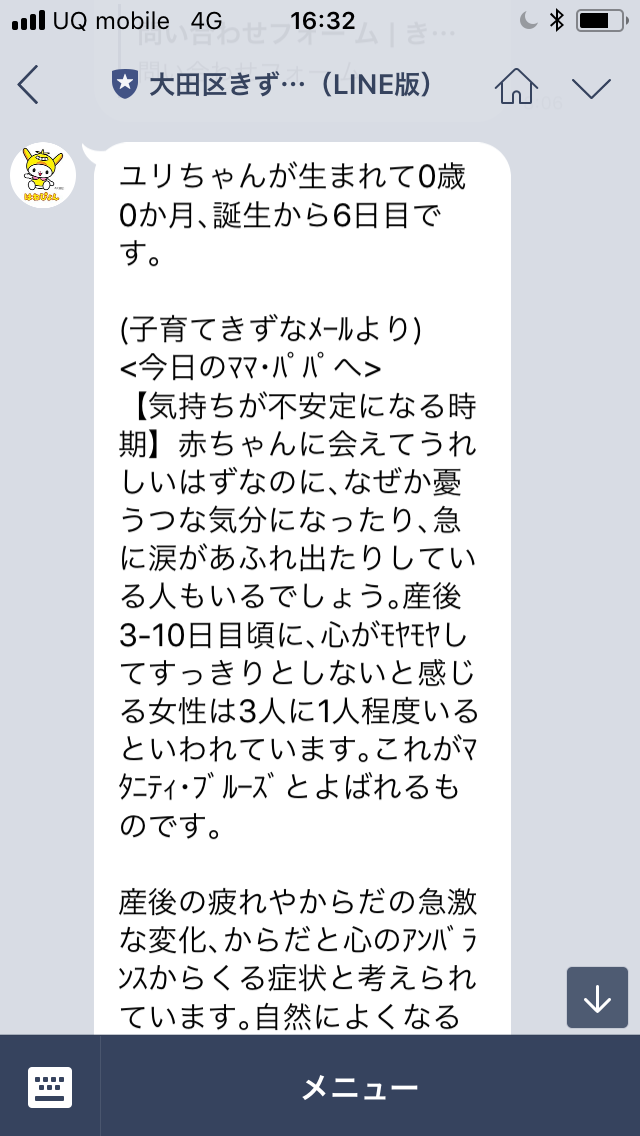The height and width of the screenshot is (1136, 640).
Task: Jump to latest message with down arrow
Action: point(597,998)
